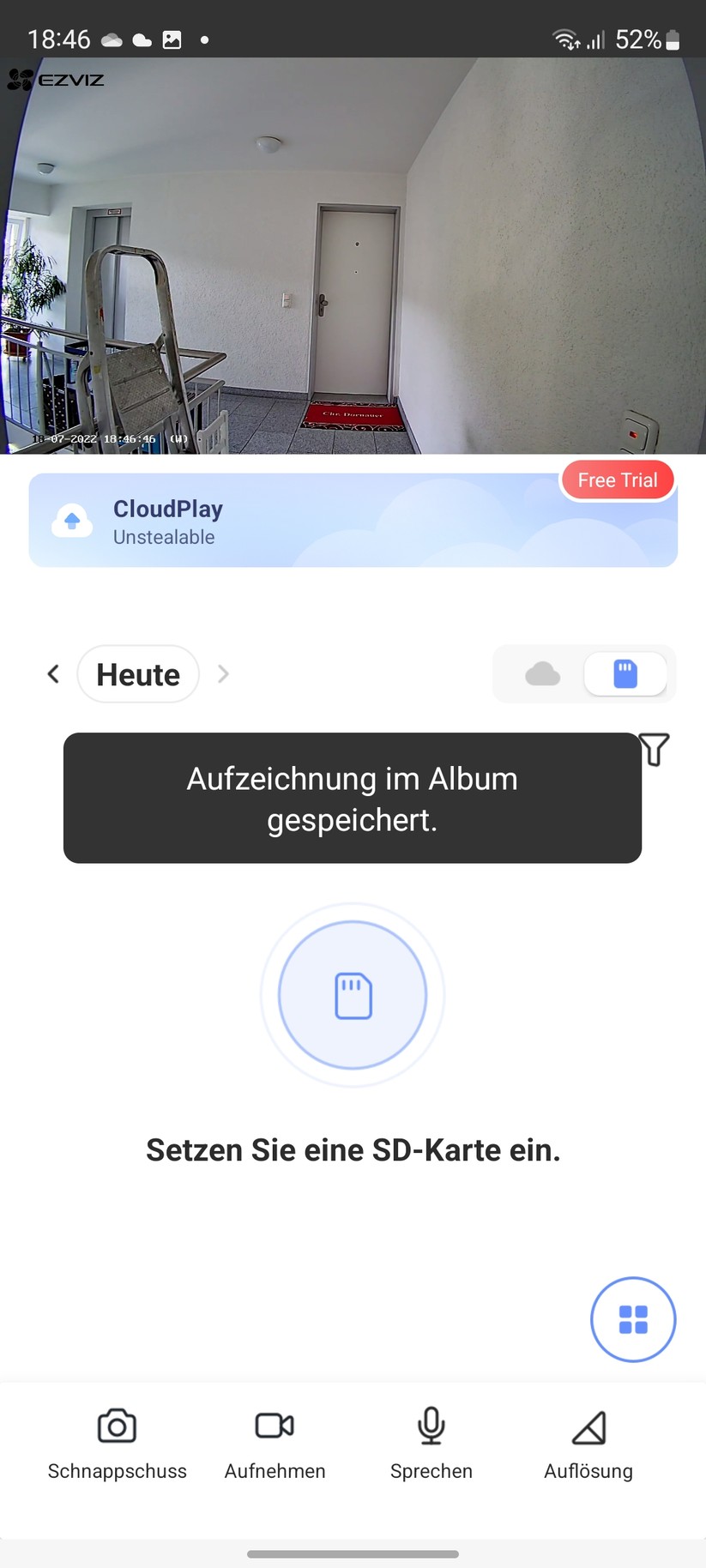Tap the blue SD card circle icon
This screenshot has width=706, height=1568.
click(352, 993)
